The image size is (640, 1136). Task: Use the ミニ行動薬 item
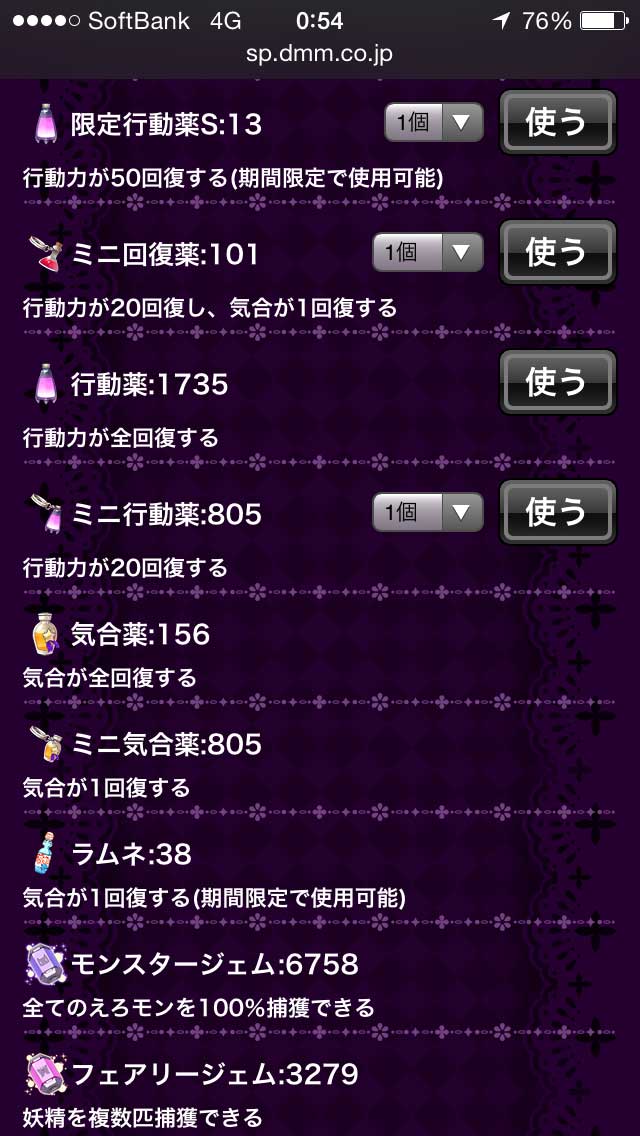557,512
